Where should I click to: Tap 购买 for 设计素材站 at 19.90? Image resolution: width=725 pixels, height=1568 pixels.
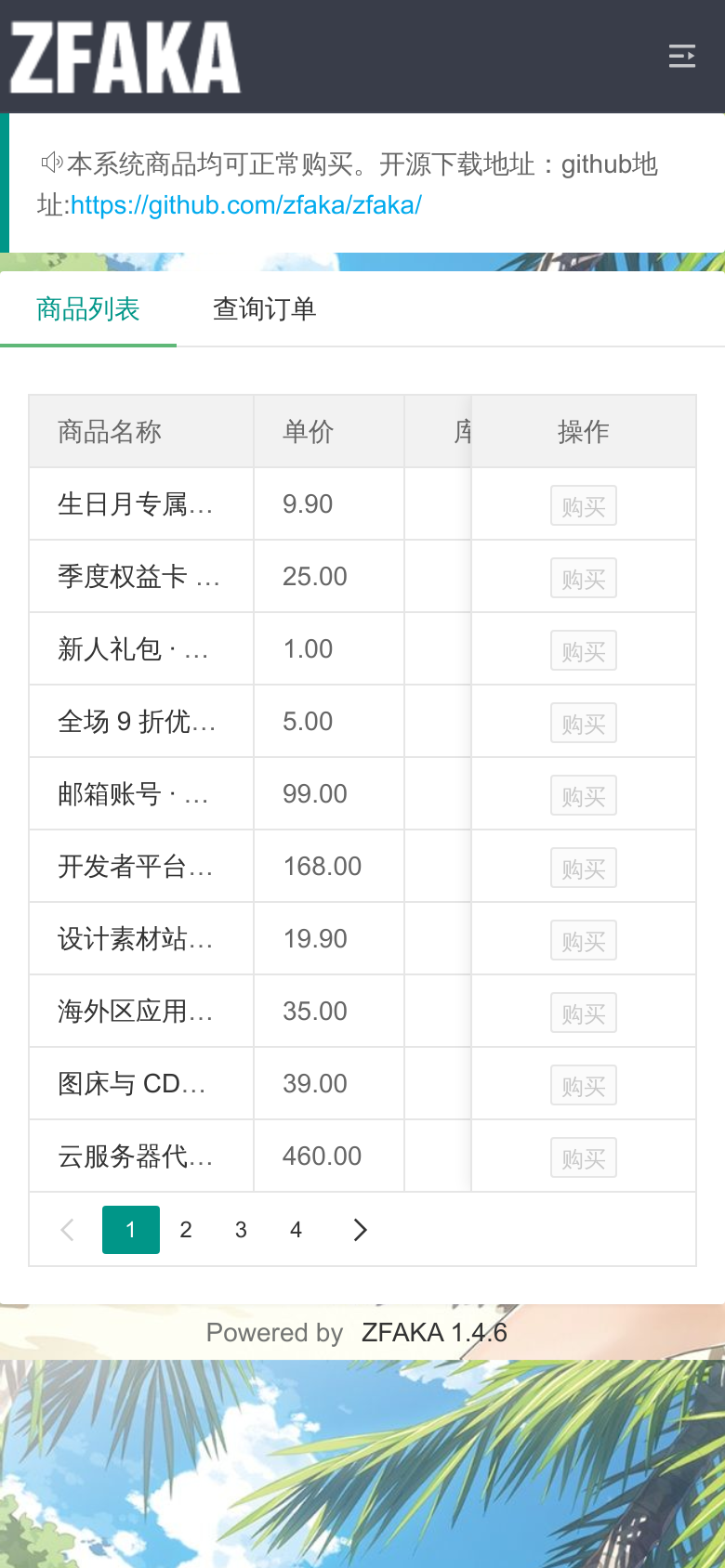(x=584, y=941)
